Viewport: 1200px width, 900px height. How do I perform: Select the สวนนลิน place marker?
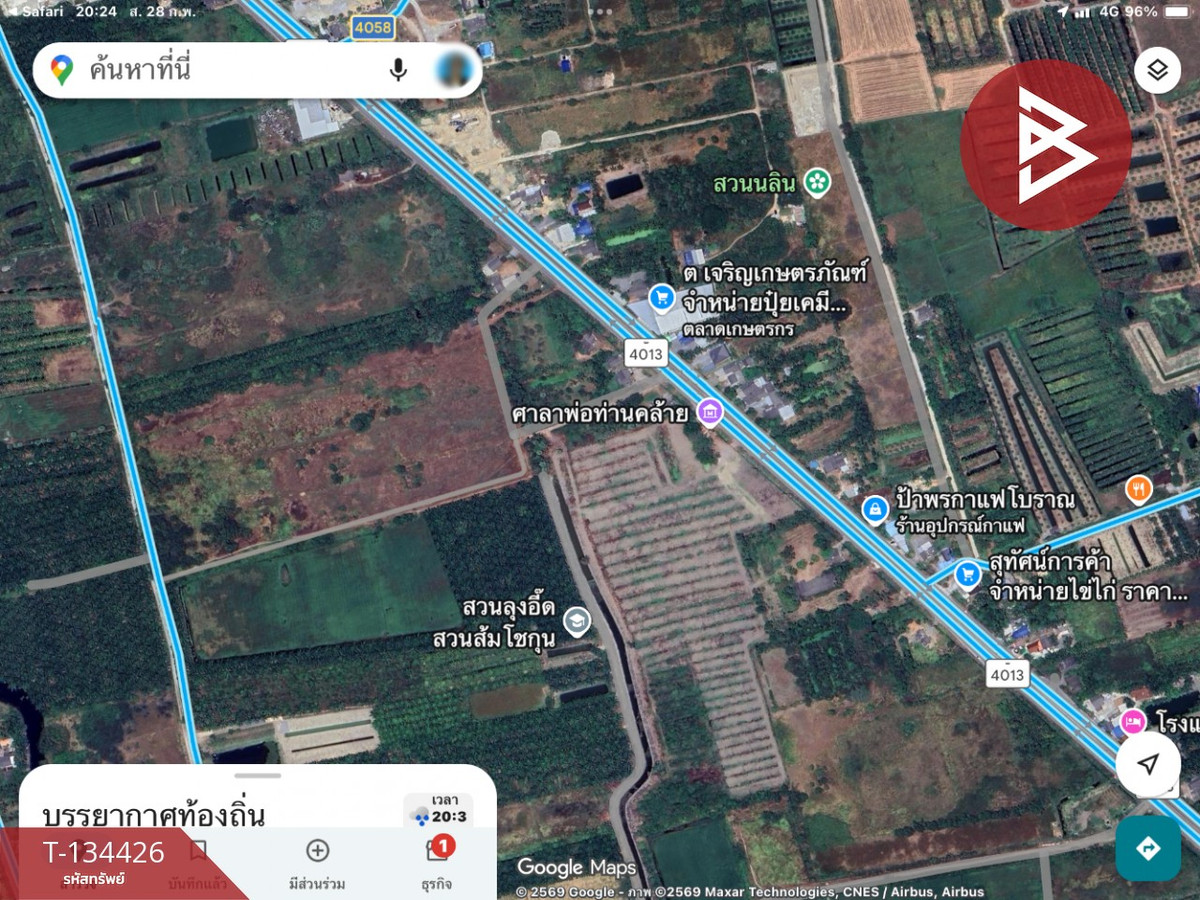click(818, 182)
